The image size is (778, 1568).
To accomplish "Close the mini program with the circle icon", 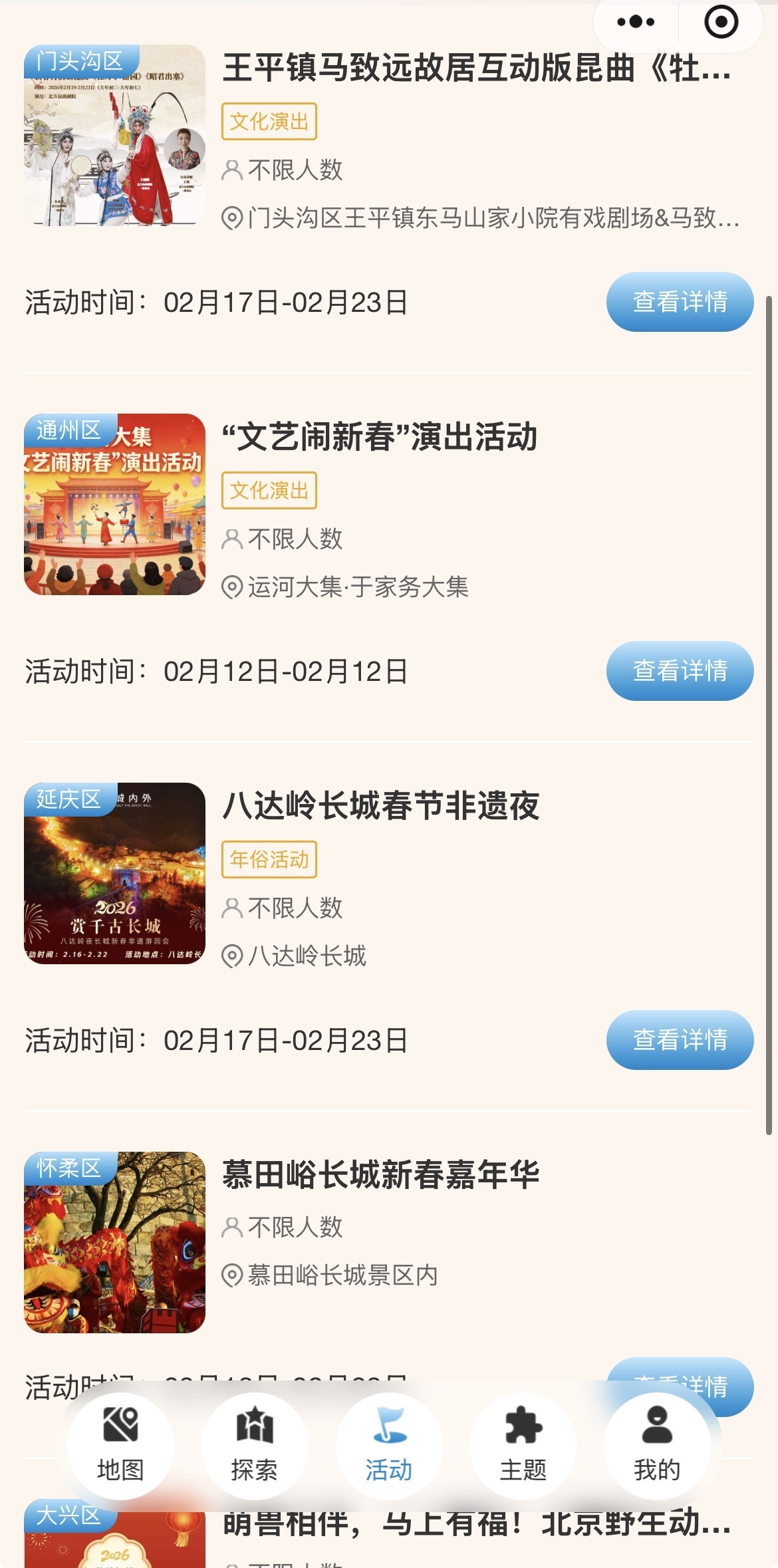I will (721, 22).
